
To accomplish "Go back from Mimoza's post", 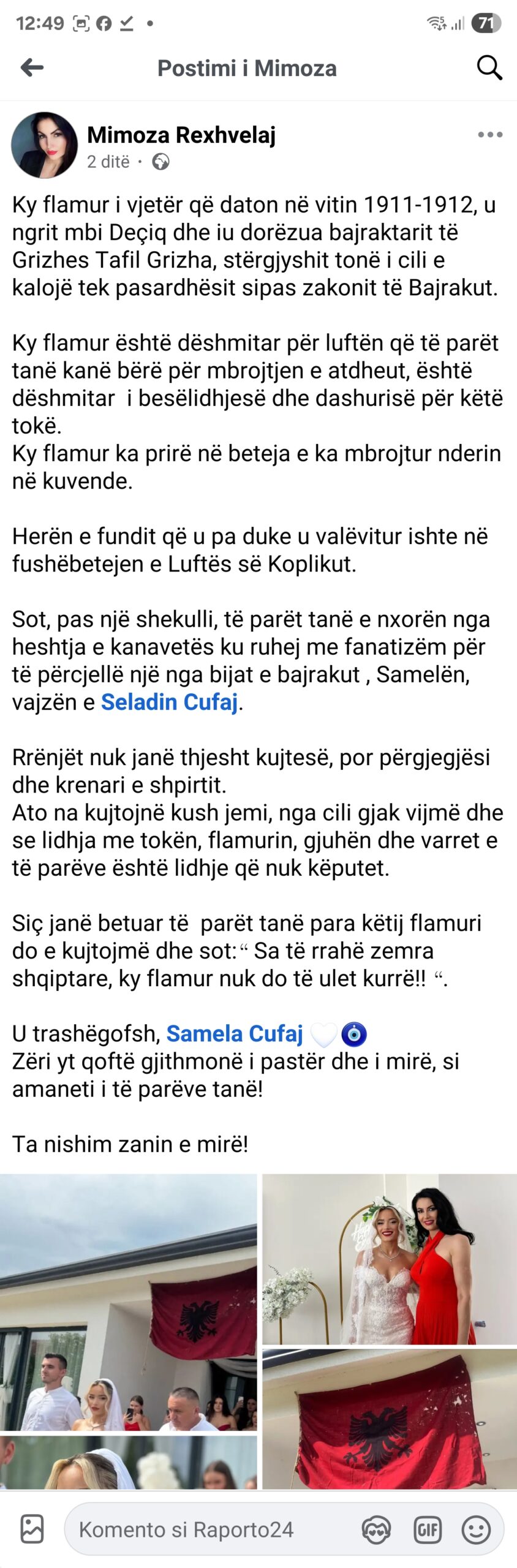I will (x=32, y=67).
